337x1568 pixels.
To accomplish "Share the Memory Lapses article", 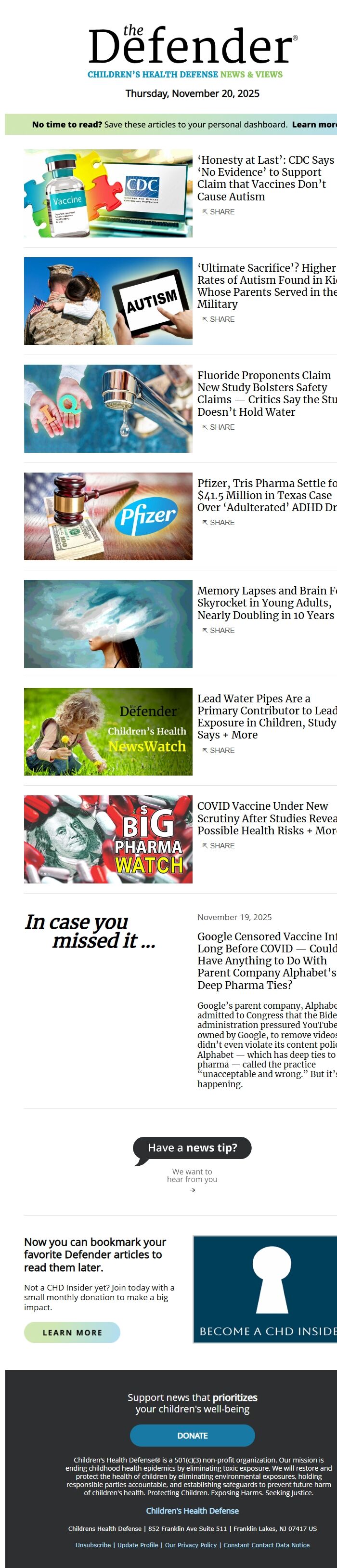I will click(x=219, y=630).
